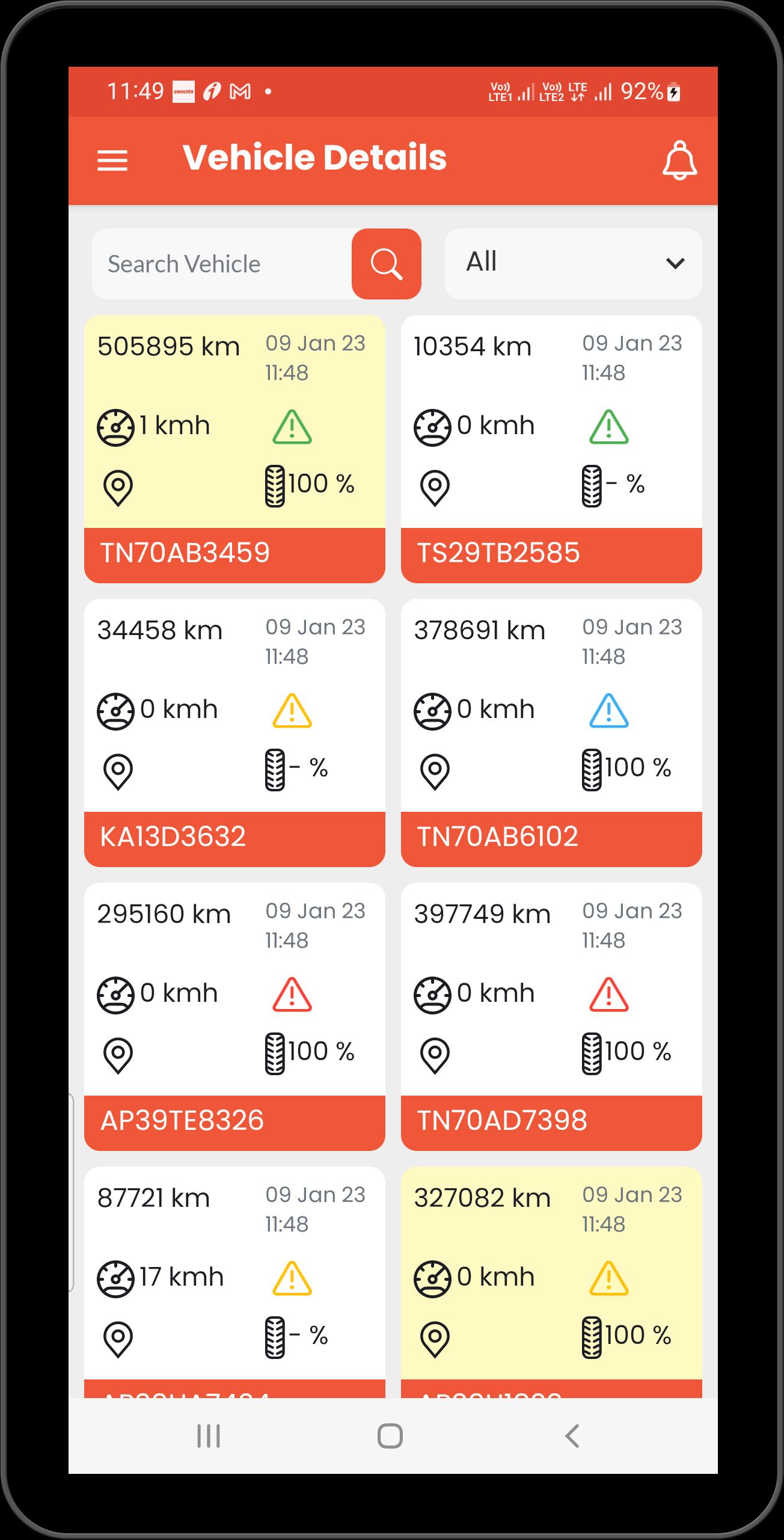Open vehicle card TN70AB3459

234,449
